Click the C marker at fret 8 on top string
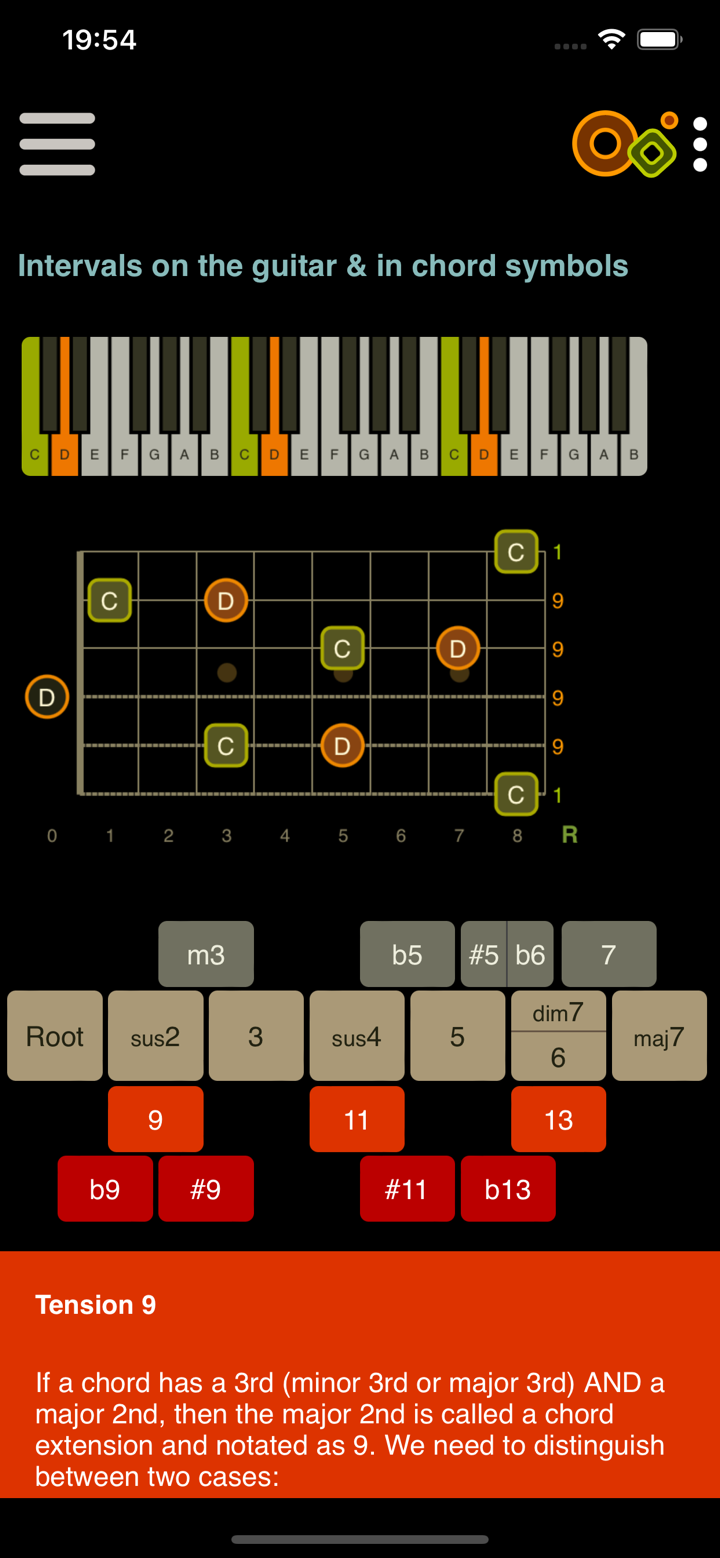Viewport: 720px width, 1558px height. point(515,551)
